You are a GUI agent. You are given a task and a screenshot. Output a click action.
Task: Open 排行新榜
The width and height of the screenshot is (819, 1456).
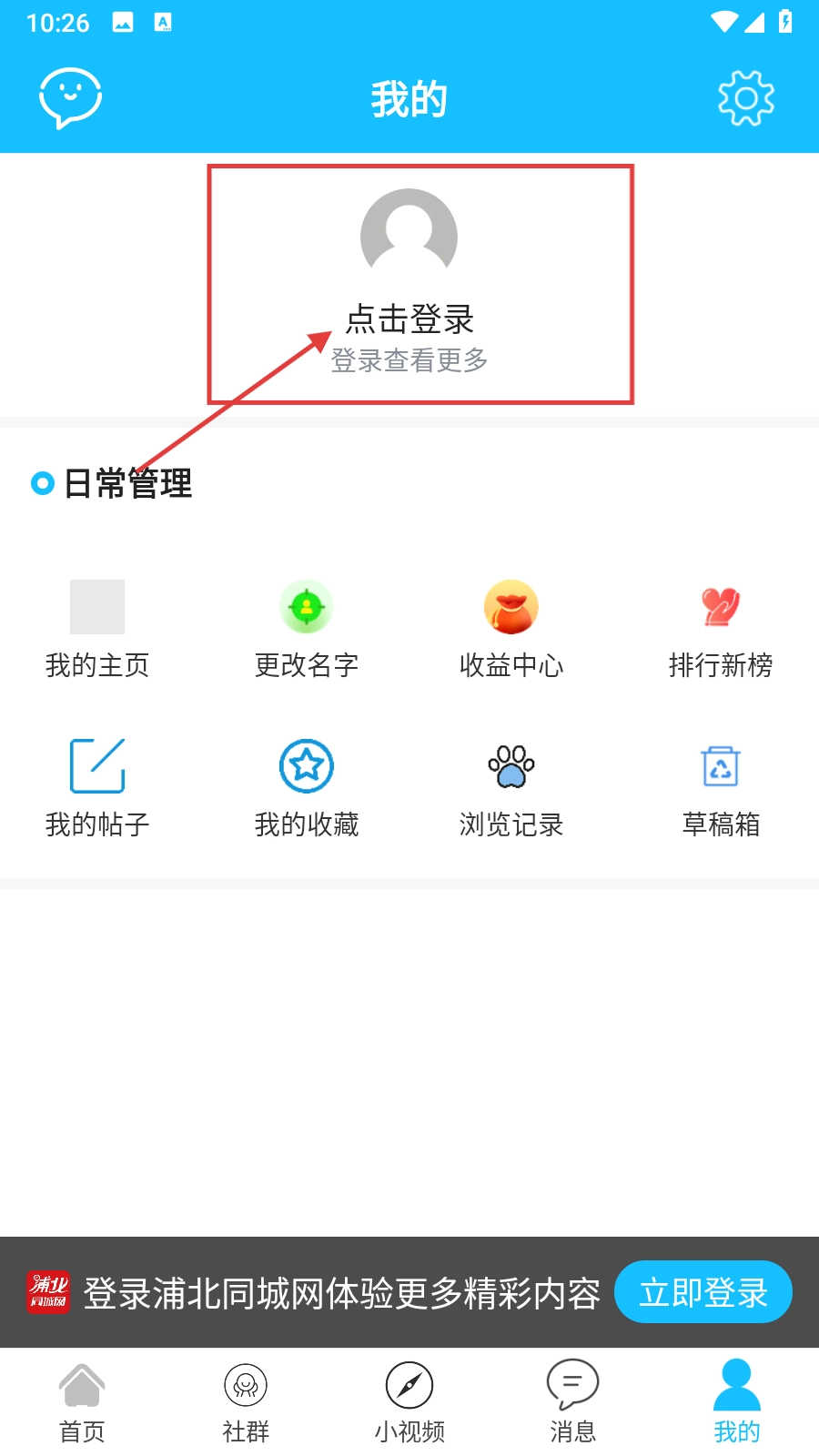point(720,628)
